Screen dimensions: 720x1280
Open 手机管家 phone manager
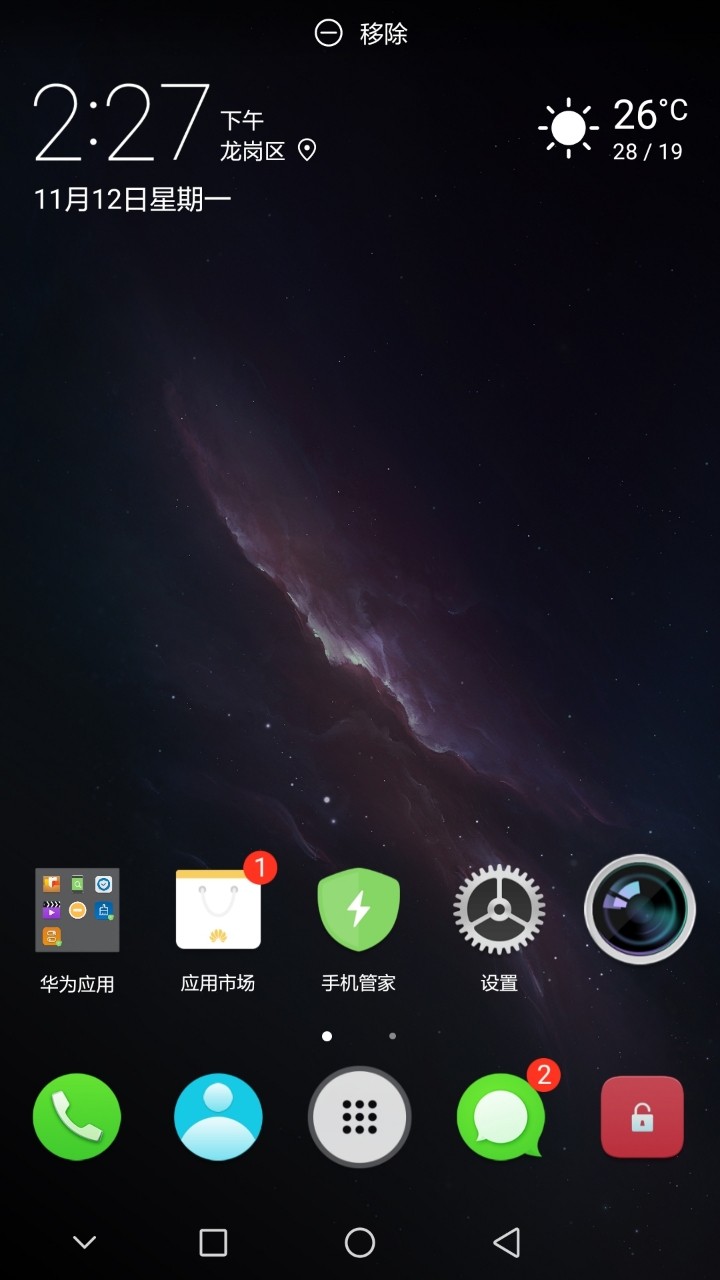coord(359,910)
